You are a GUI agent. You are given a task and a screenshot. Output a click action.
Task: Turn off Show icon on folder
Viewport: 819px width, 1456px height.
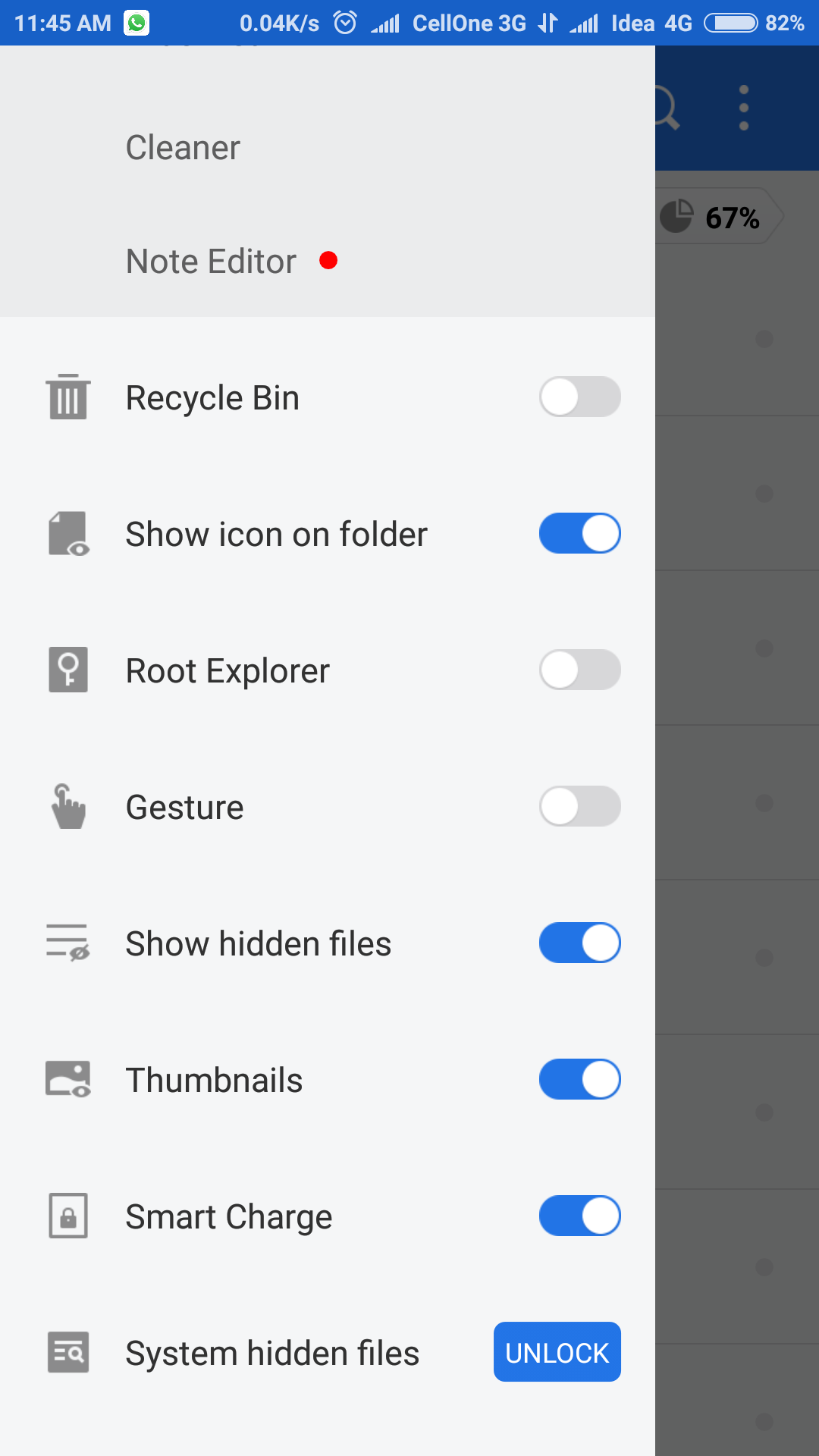579,534
